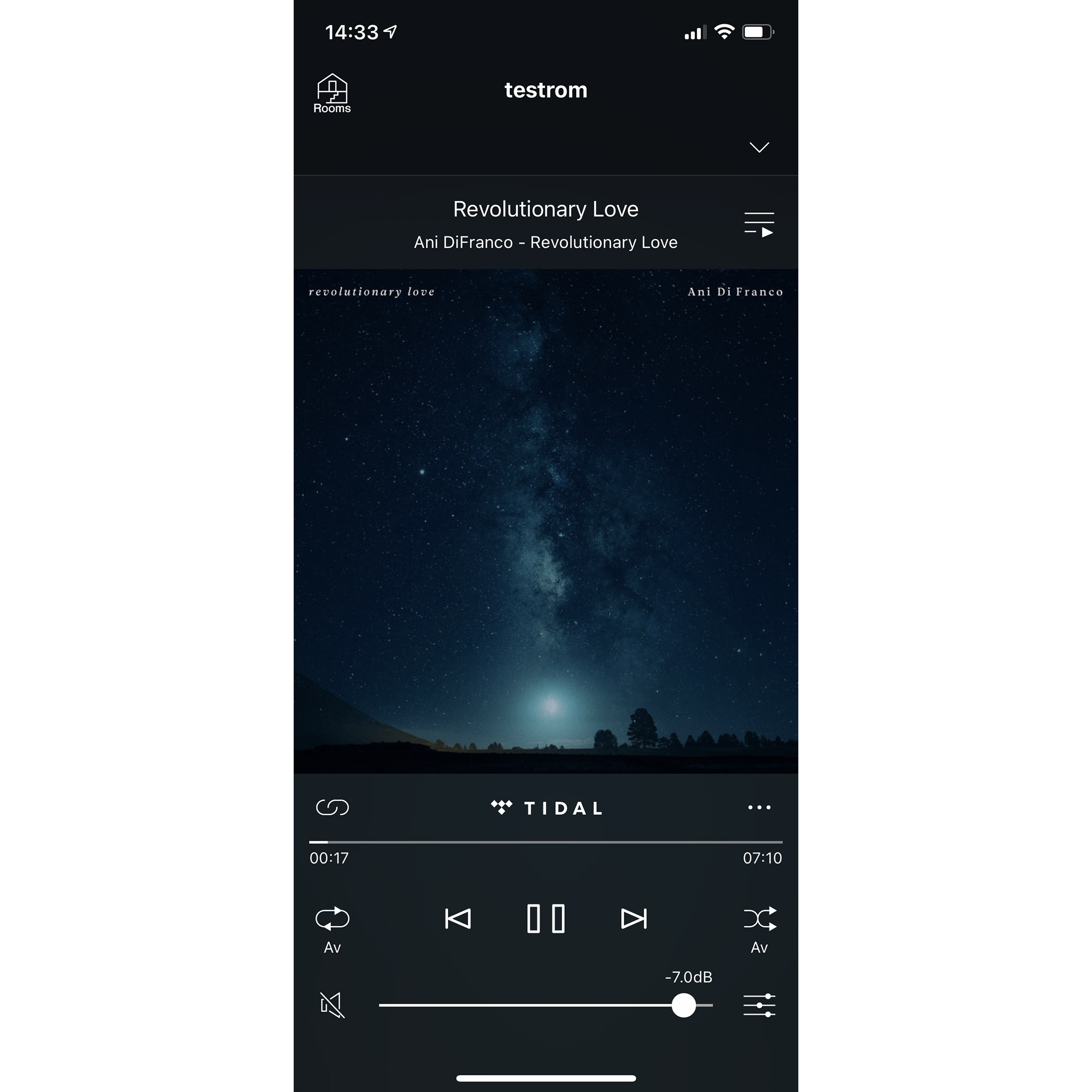Open sound settings sliders icon
The width and height of the screenshot is (1092, 1092).
coord(758,1006)
